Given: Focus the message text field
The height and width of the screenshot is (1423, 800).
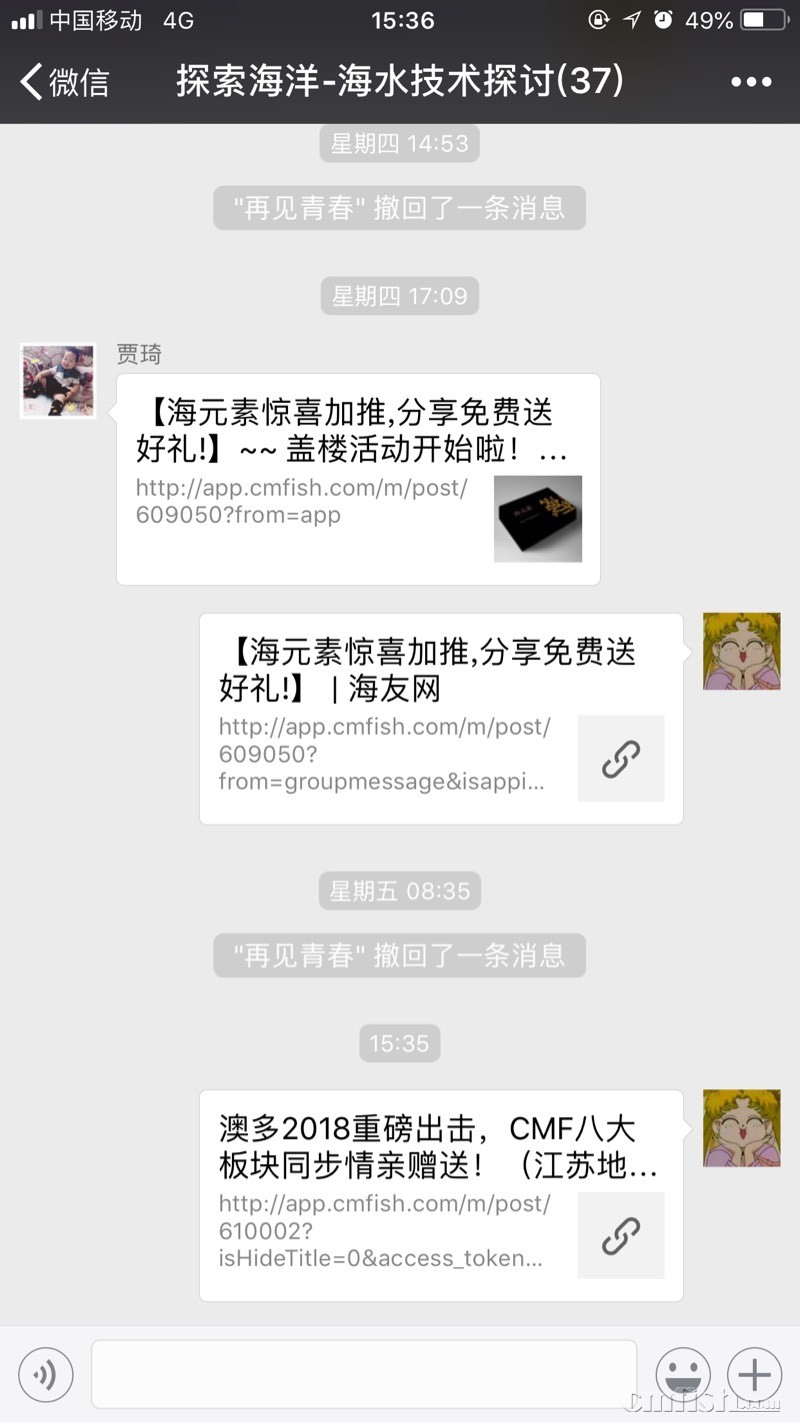Looking at the screenshot, I should point(364,1375).
